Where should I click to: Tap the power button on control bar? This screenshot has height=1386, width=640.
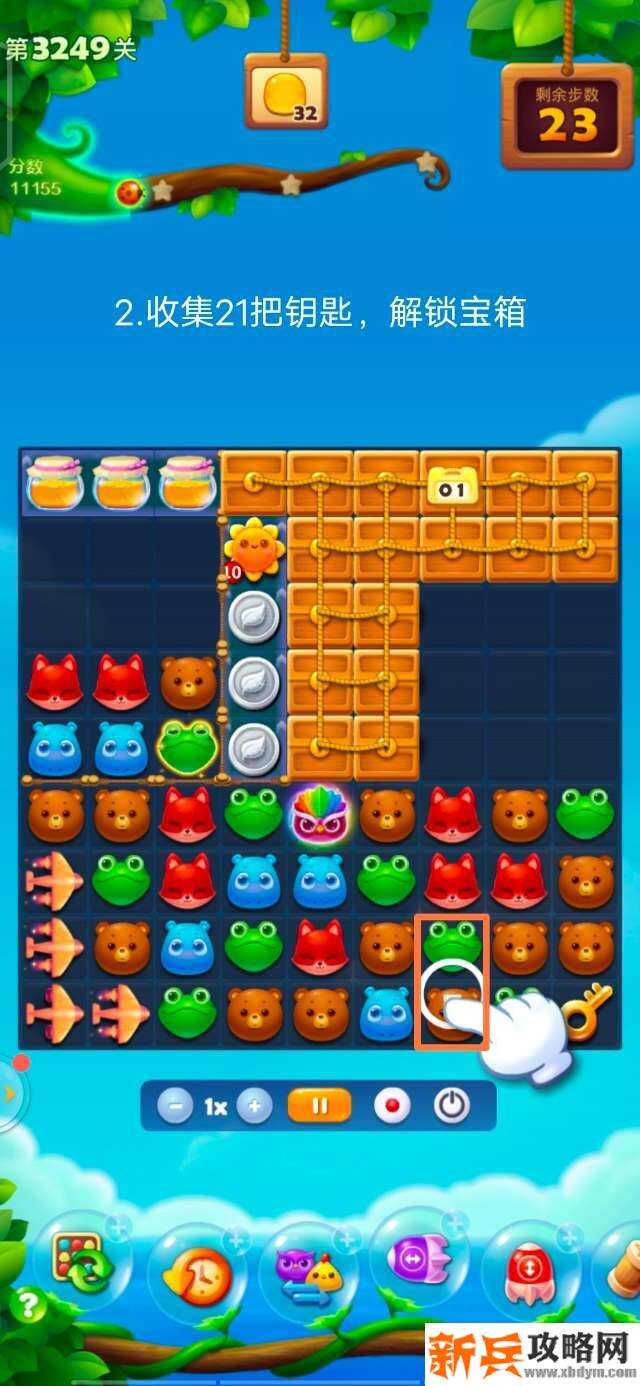tap(452, 1106)
